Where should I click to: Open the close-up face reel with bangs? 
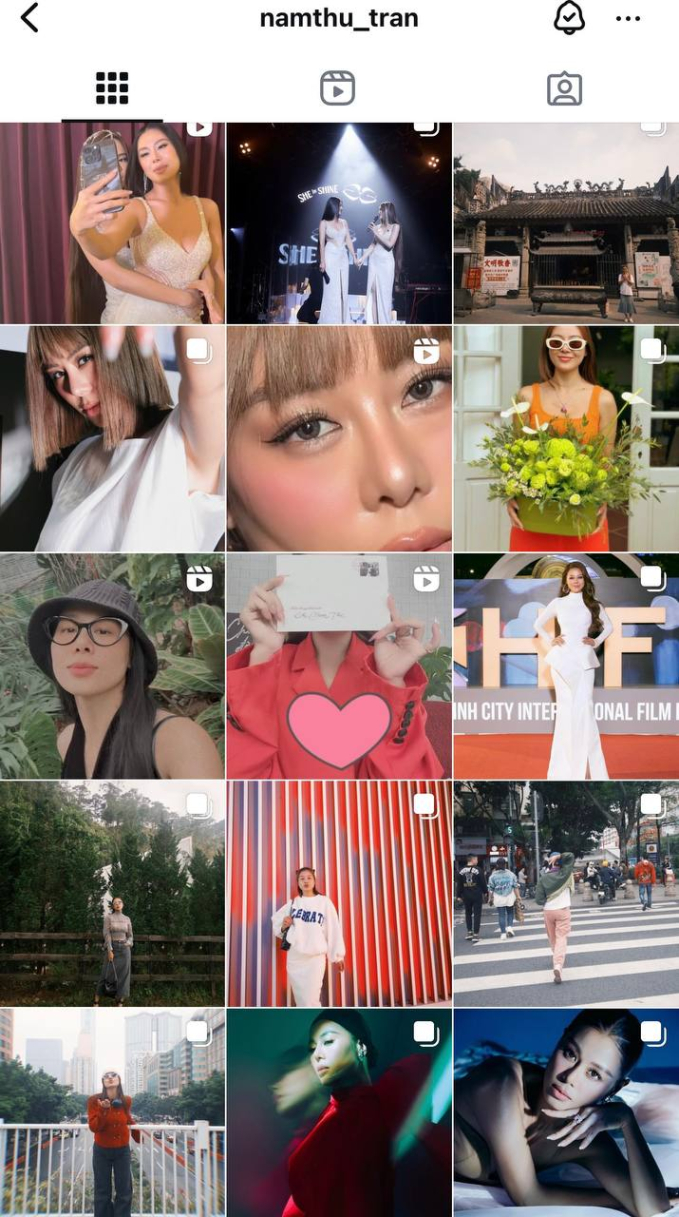339,438
